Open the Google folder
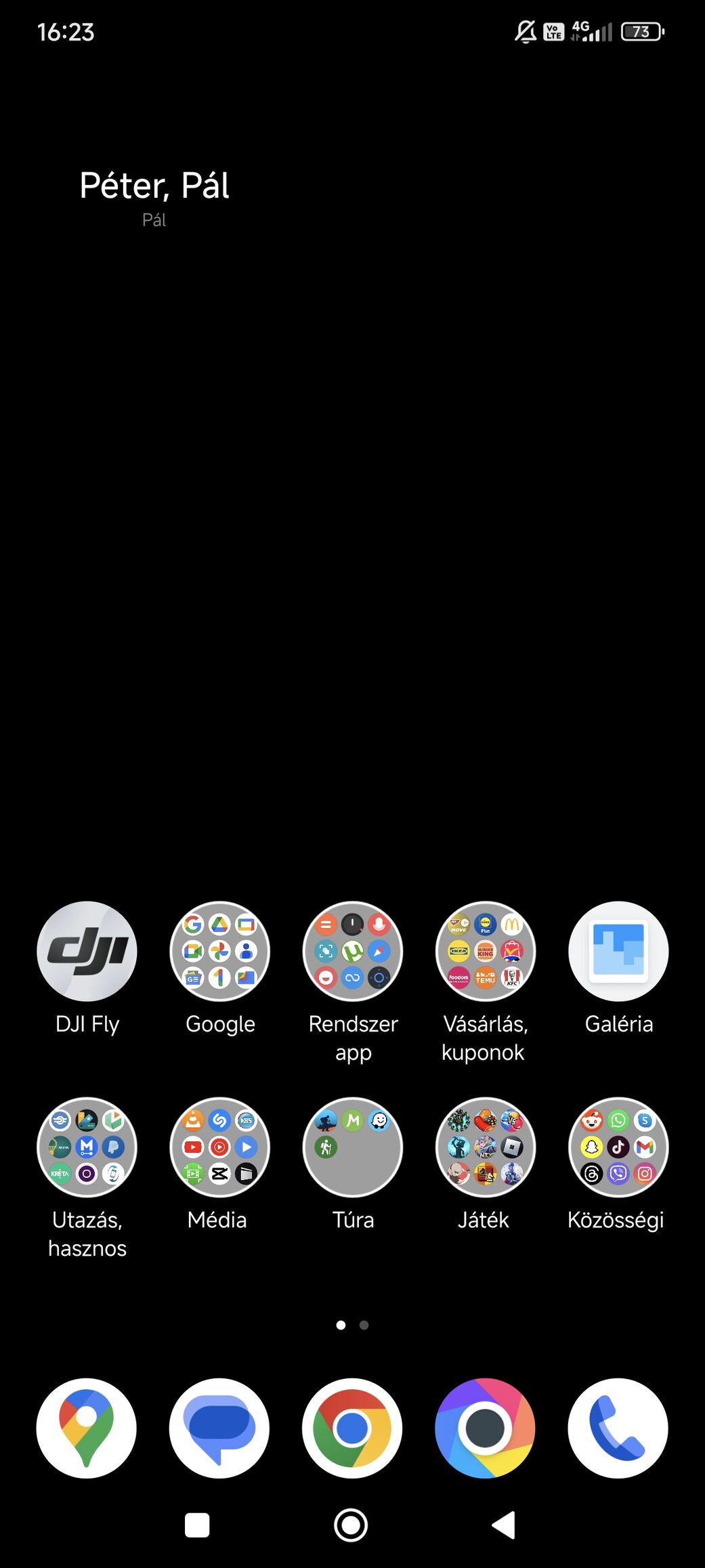Screen dimensions: 705x1568 pos(219,951)
